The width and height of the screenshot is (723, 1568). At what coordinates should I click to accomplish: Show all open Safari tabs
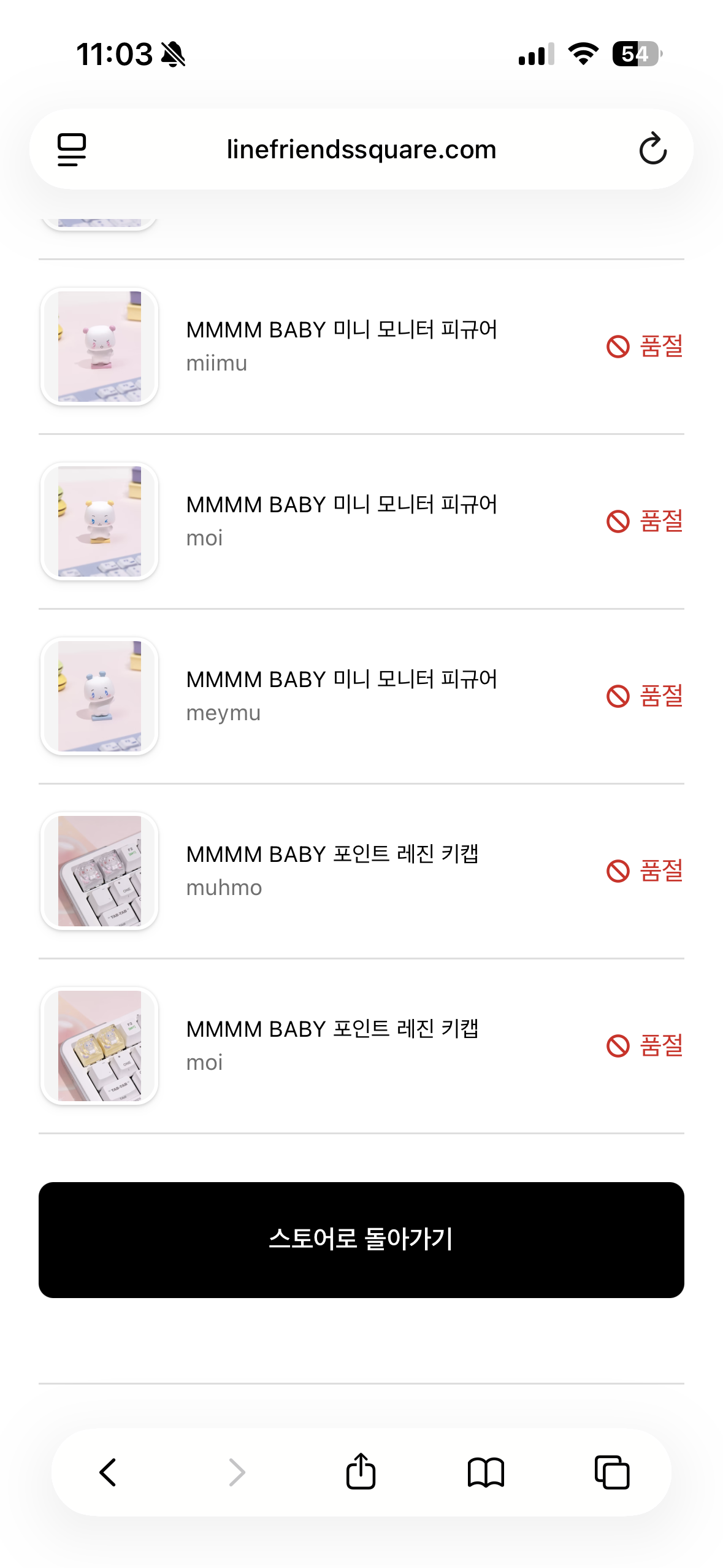611,1472
